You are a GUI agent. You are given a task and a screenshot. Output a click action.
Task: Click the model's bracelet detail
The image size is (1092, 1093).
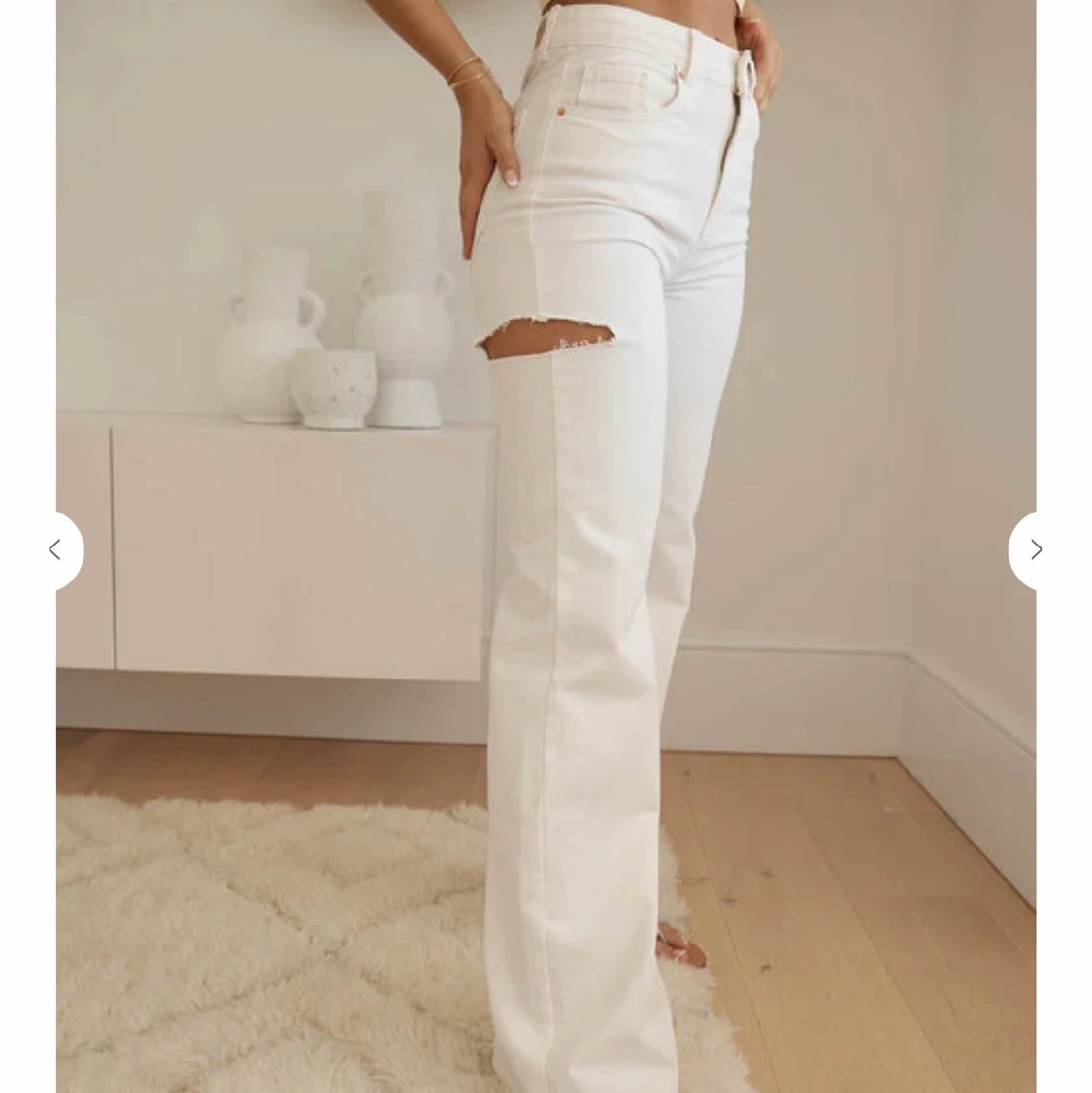pos(466,68)
